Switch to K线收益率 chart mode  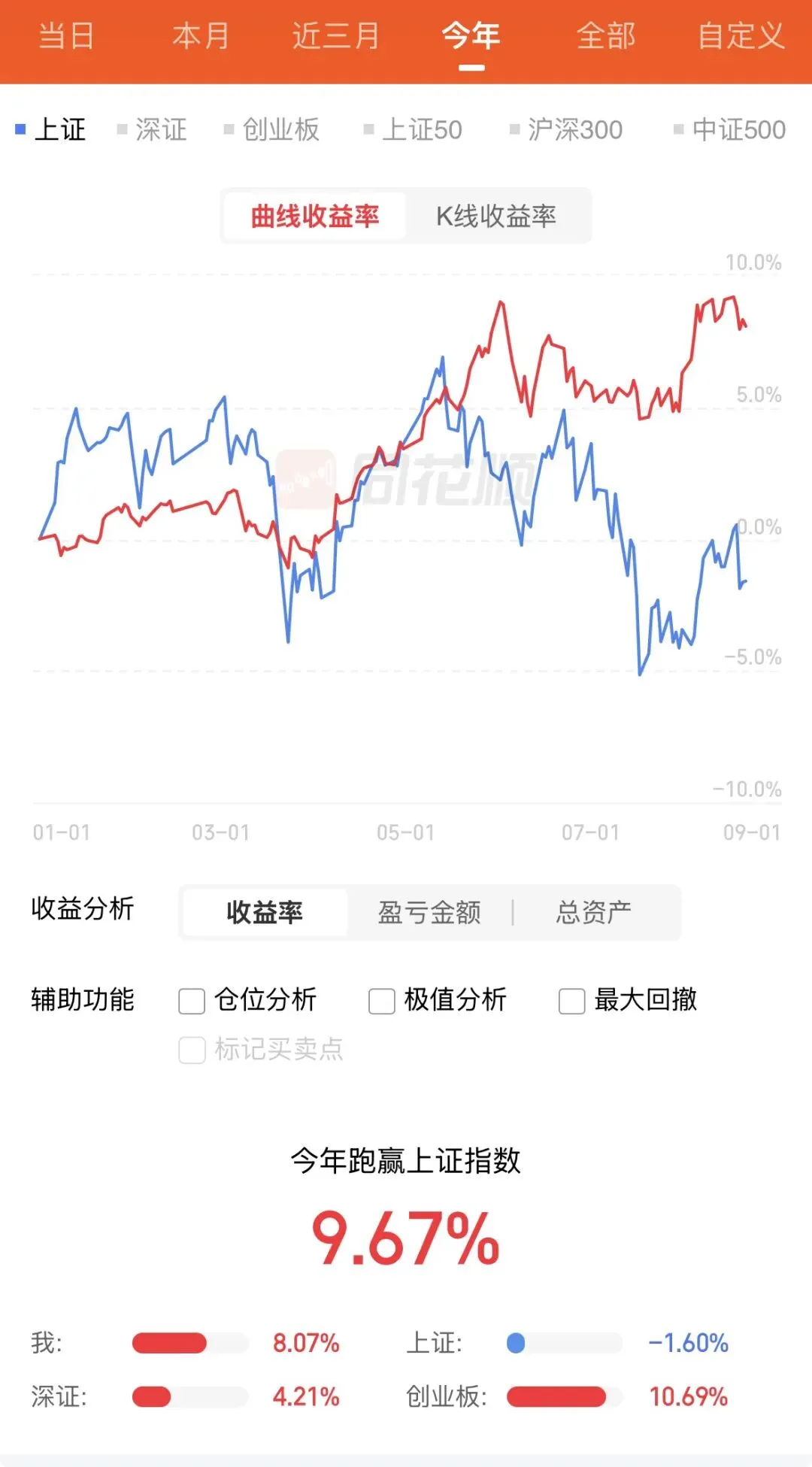click(x=496, y=216)
